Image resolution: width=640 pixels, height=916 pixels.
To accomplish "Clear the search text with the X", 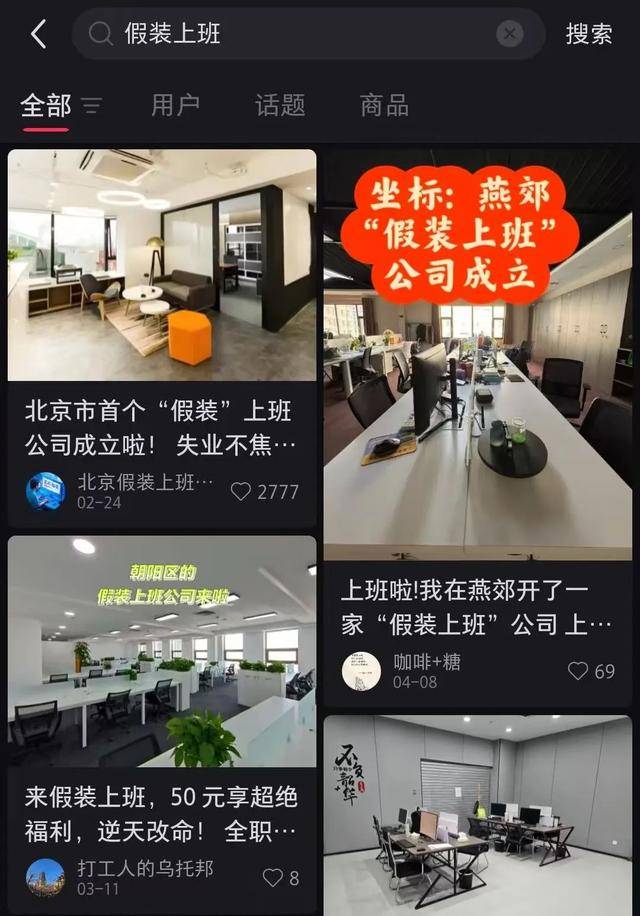I will coord(510,34).
